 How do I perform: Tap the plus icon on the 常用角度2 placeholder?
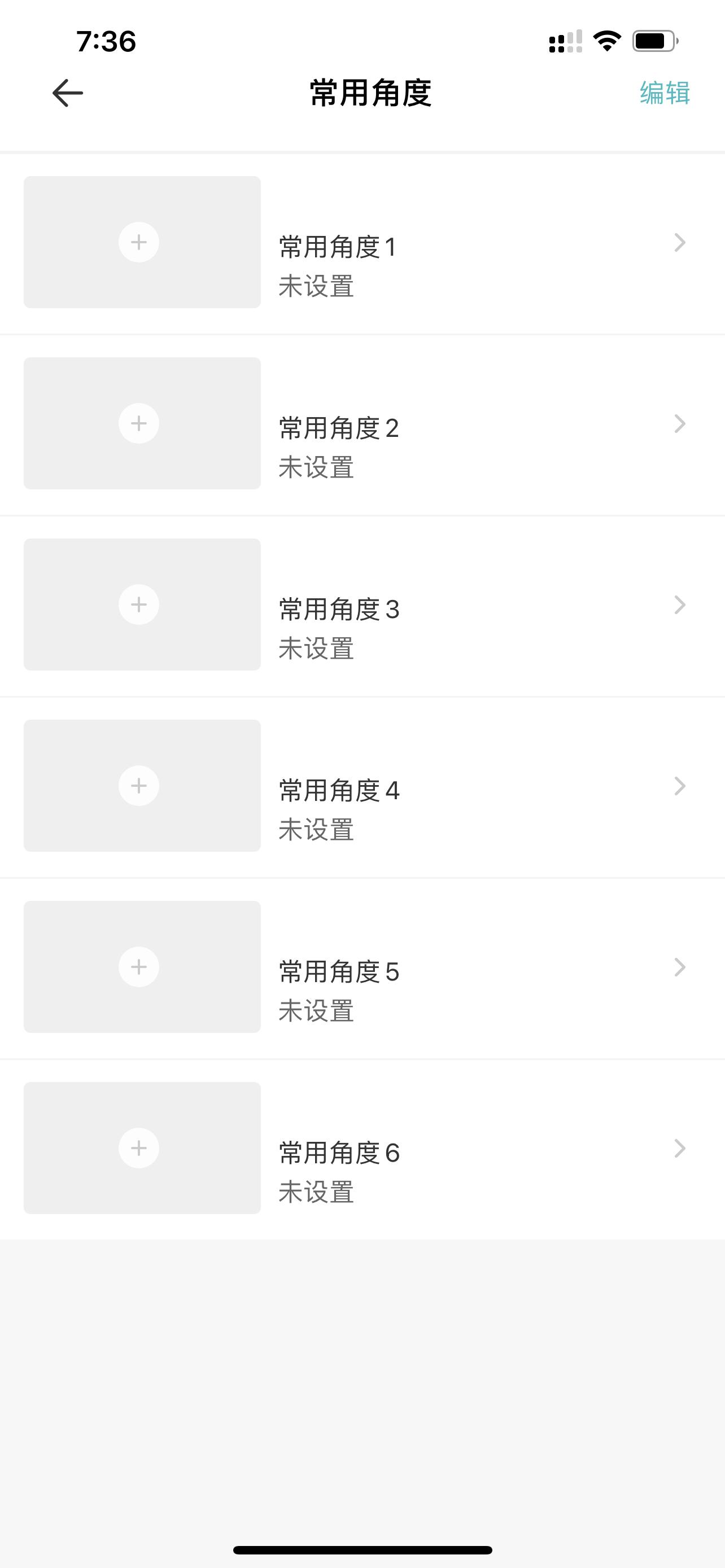point(139,422)
